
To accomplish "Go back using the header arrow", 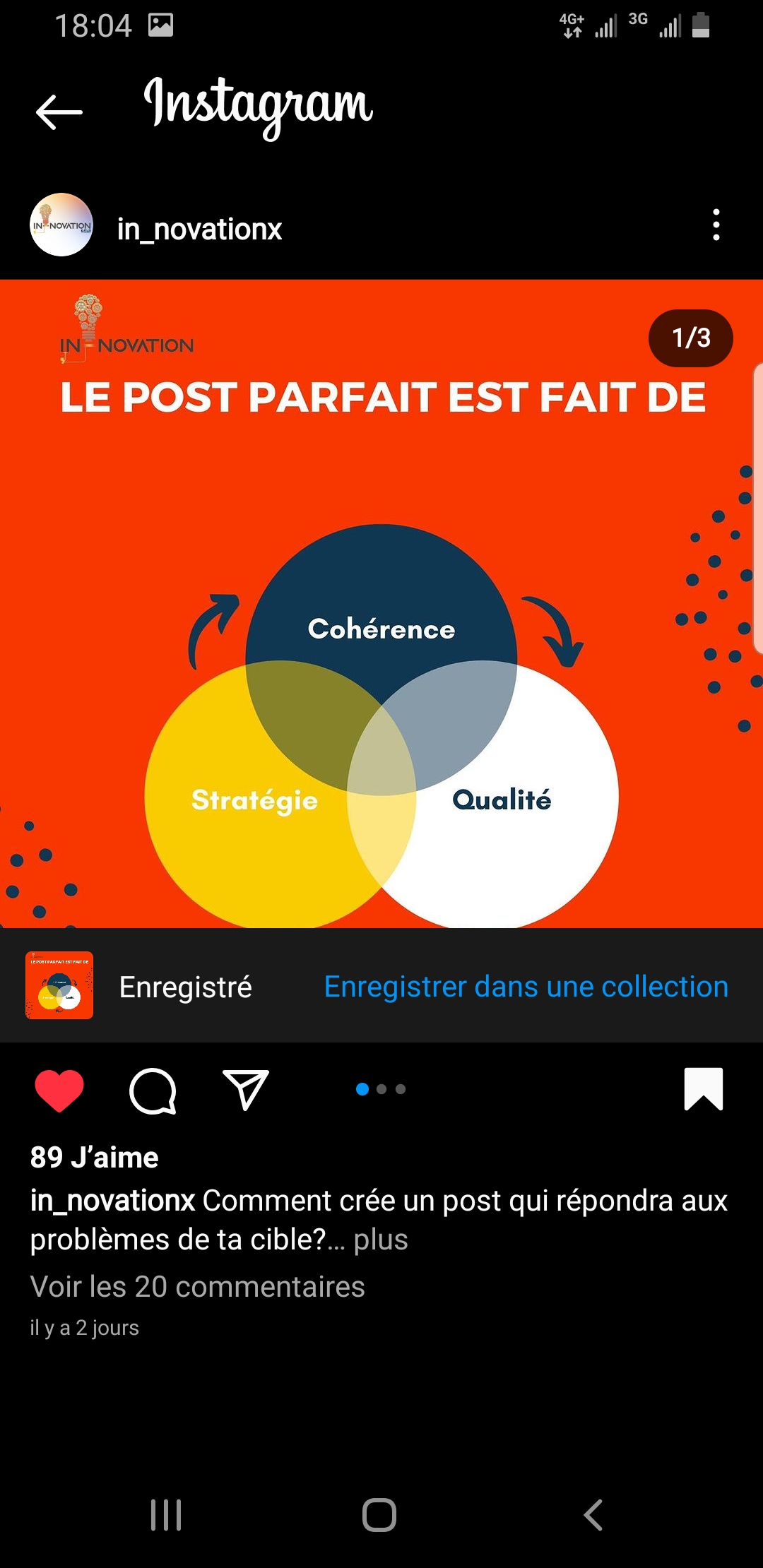I will tap(59, 112).
